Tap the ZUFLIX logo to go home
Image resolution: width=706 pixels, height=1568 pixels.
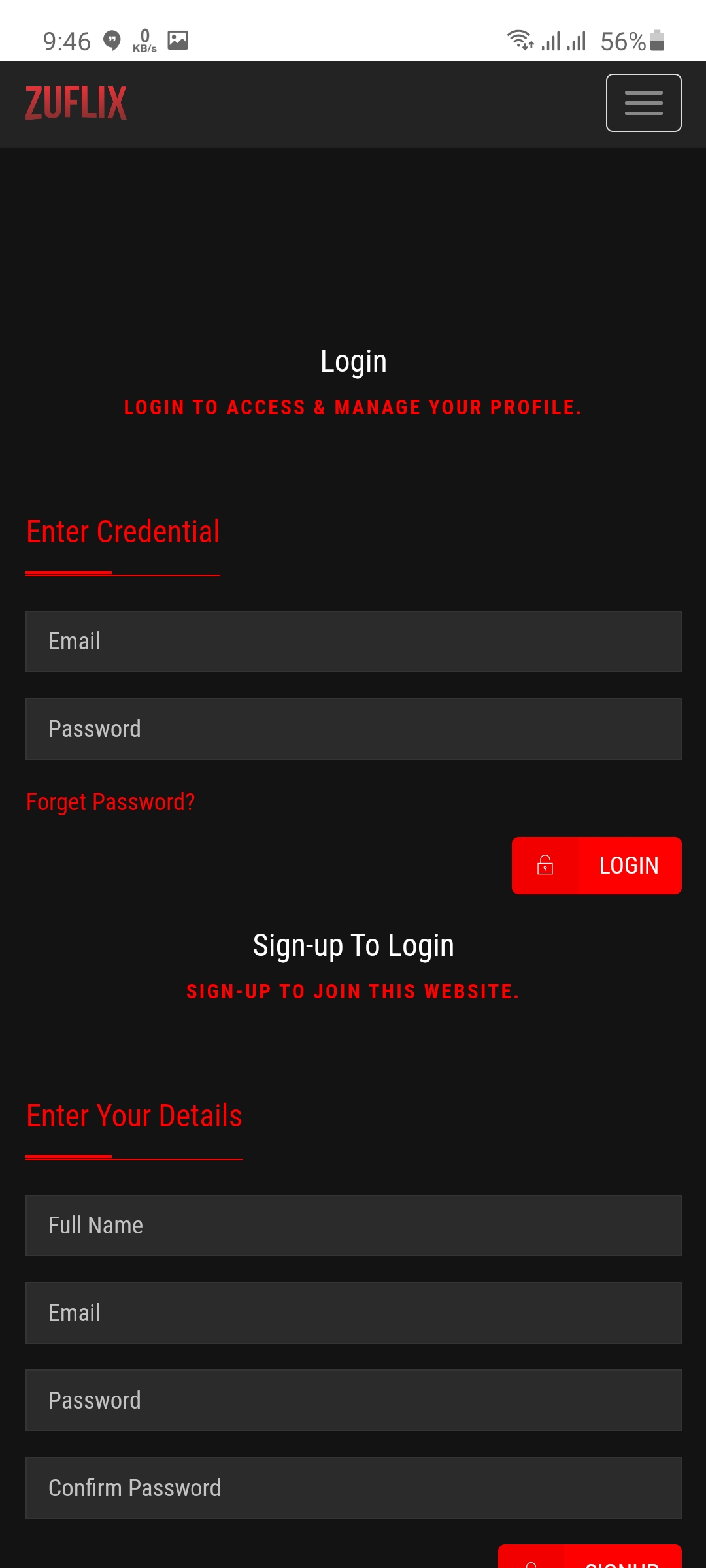(x=76, y=103)
